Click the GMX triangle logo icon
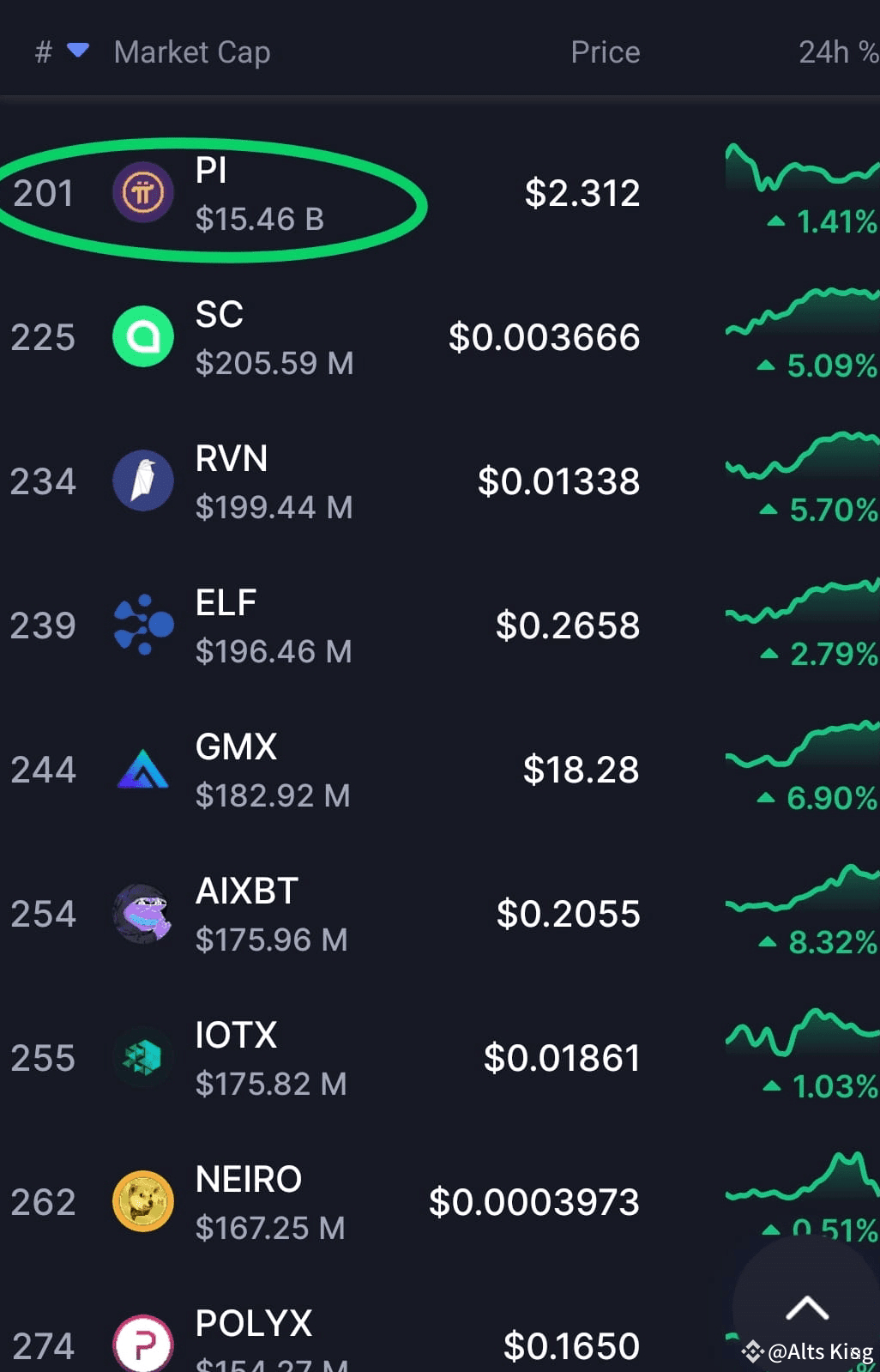This screenshot has height=1372, width=880. coord(143,770)
